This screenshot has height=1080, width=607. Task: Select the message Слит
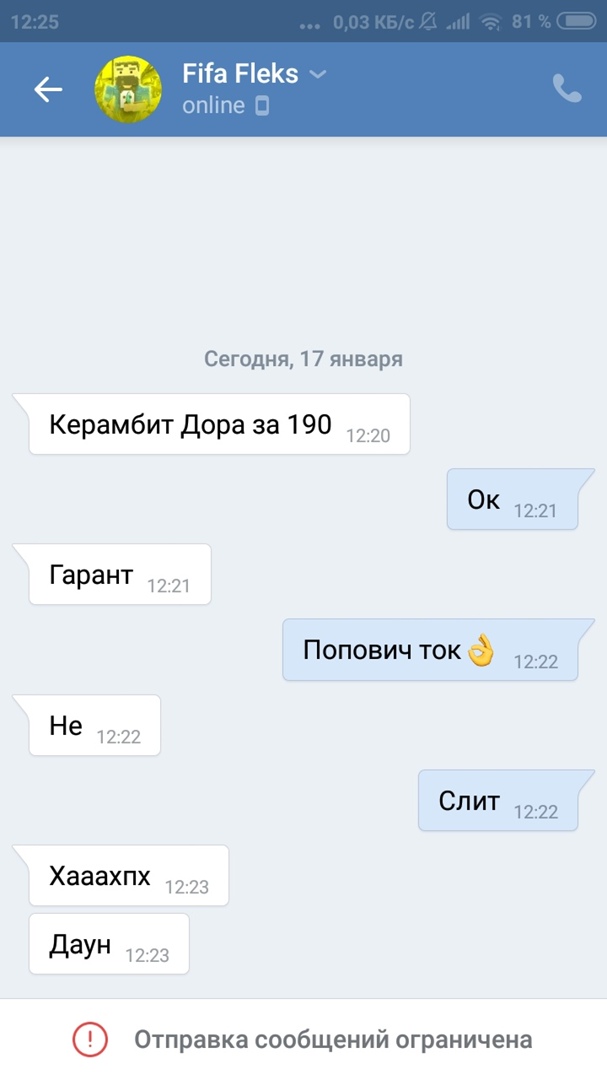click(497, 800)
